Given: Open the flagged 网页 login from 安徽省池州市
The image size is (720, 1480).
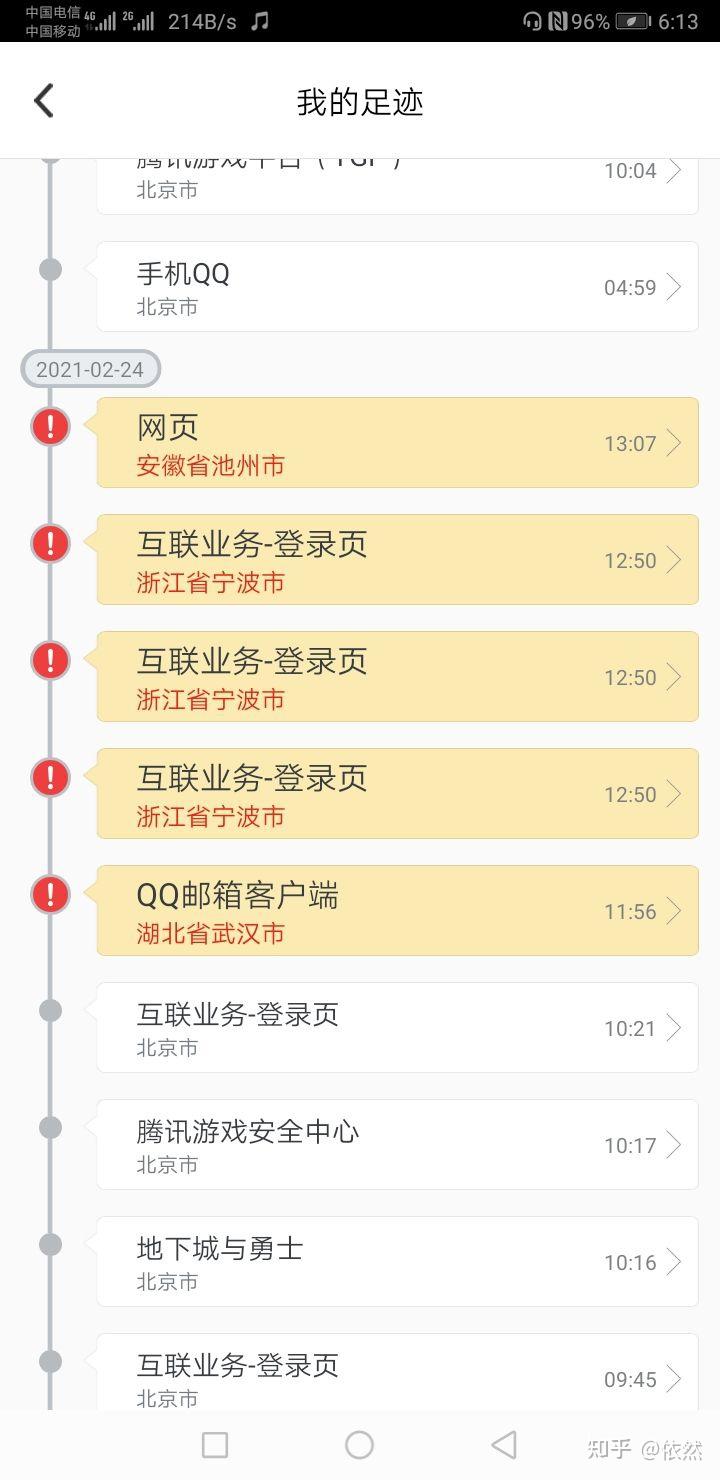Looking at the screenshot, I should click(x=397, y=443).
